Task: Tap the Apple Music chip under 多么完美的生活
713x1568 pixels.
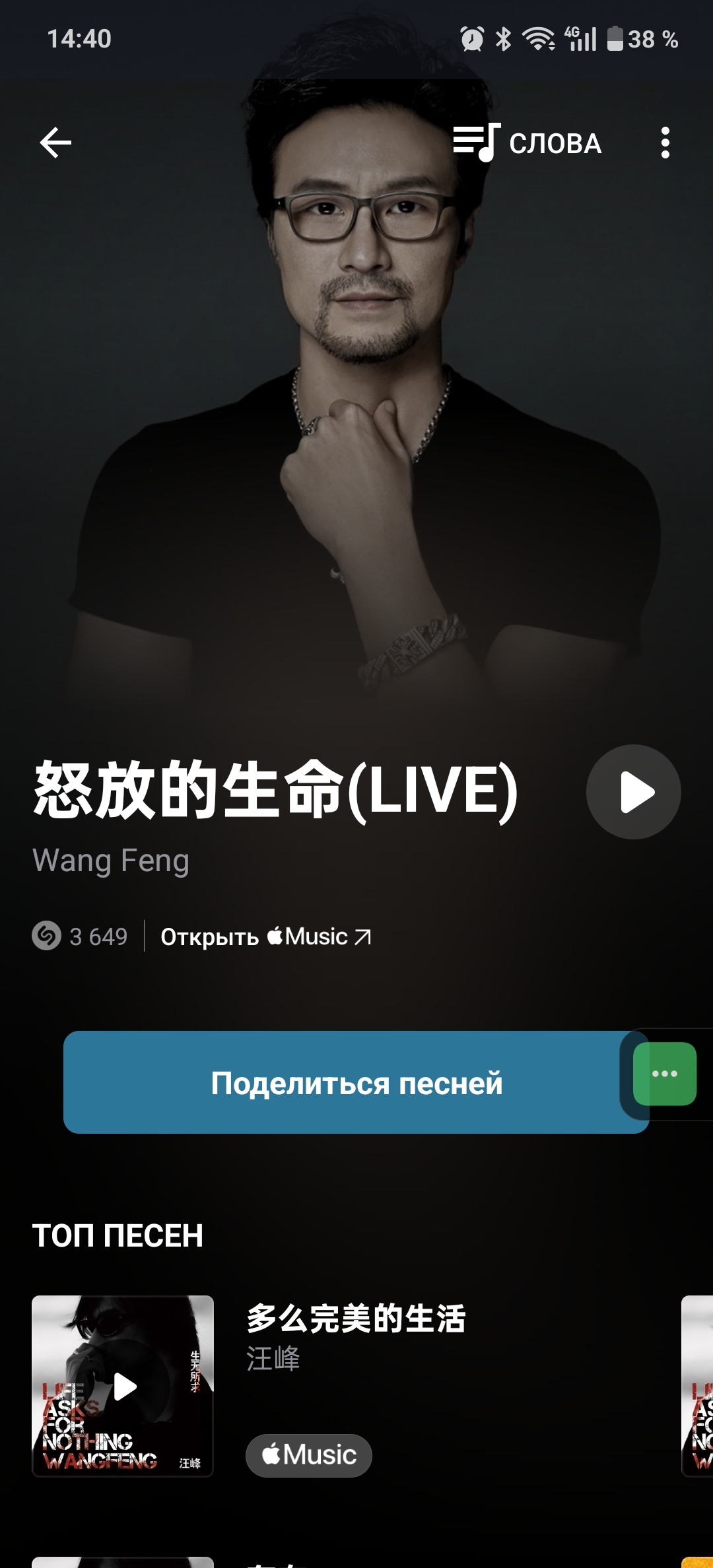Action: click(x=309, y=1454)
